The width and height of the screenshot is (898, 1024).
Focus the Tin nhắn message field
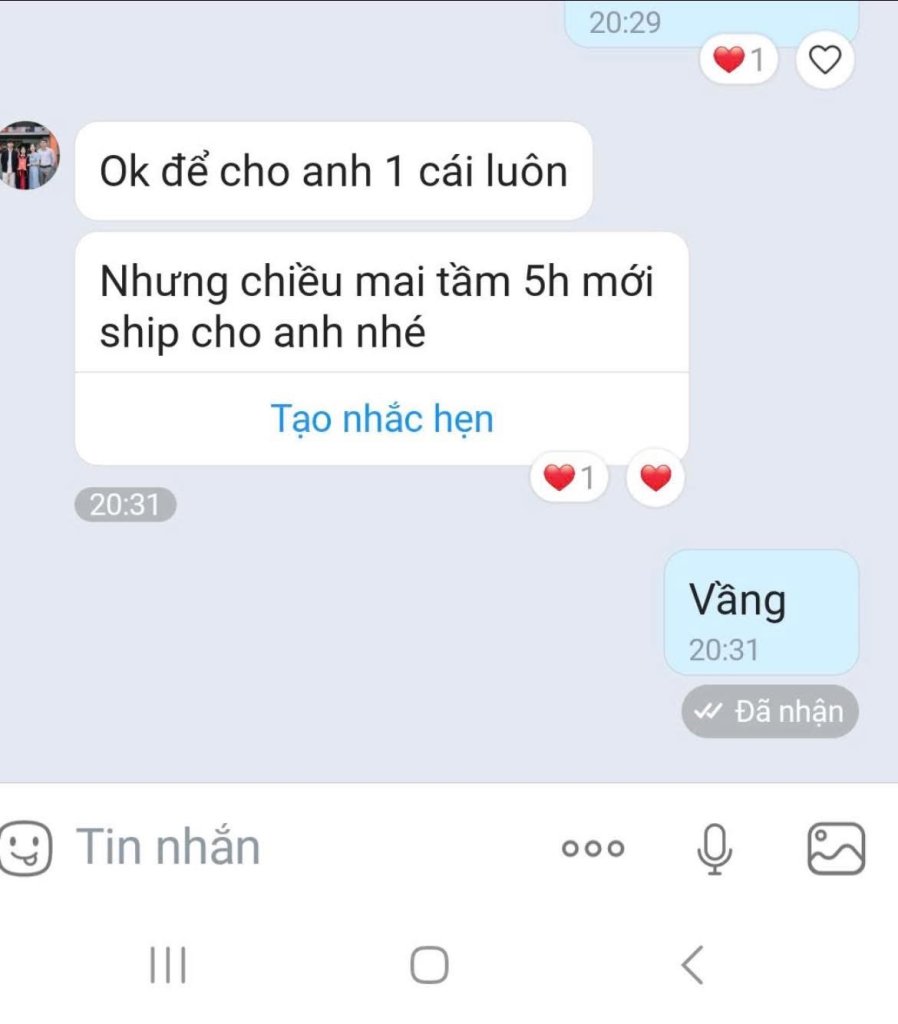click(x=300, y=848)
